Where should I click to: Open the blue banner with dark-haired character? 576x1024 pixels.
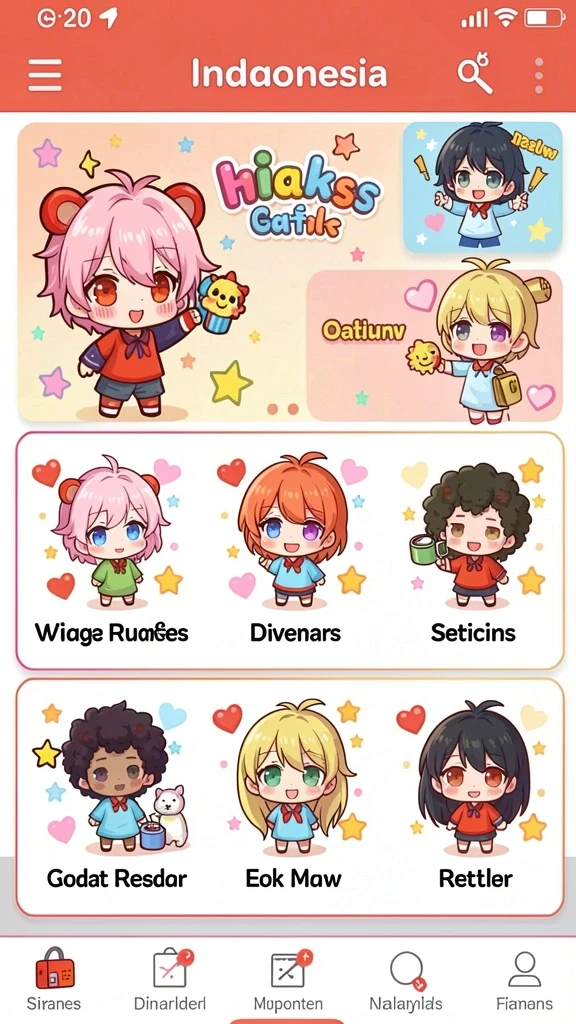(x=483, y=187)
